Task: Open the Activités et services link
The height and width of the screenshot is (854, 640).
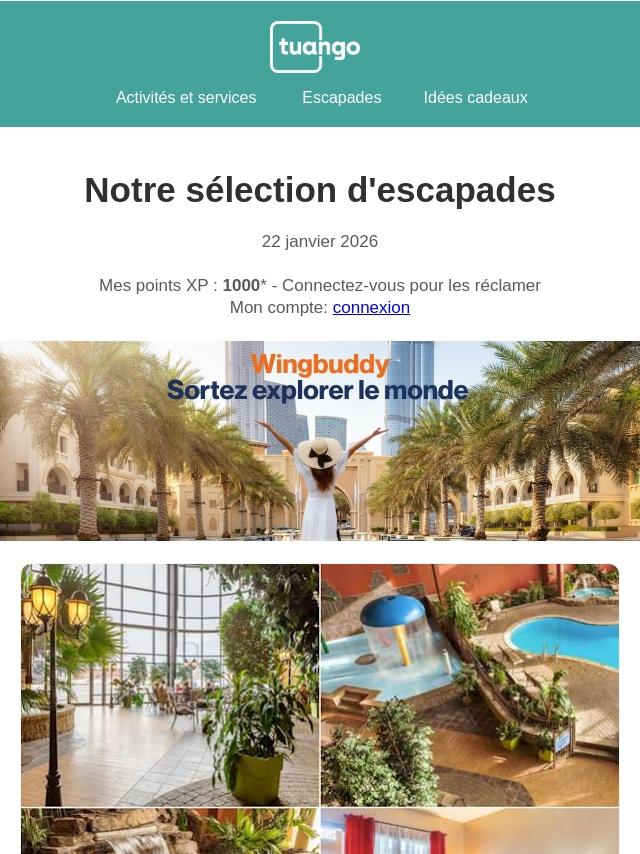Action: 186,97
